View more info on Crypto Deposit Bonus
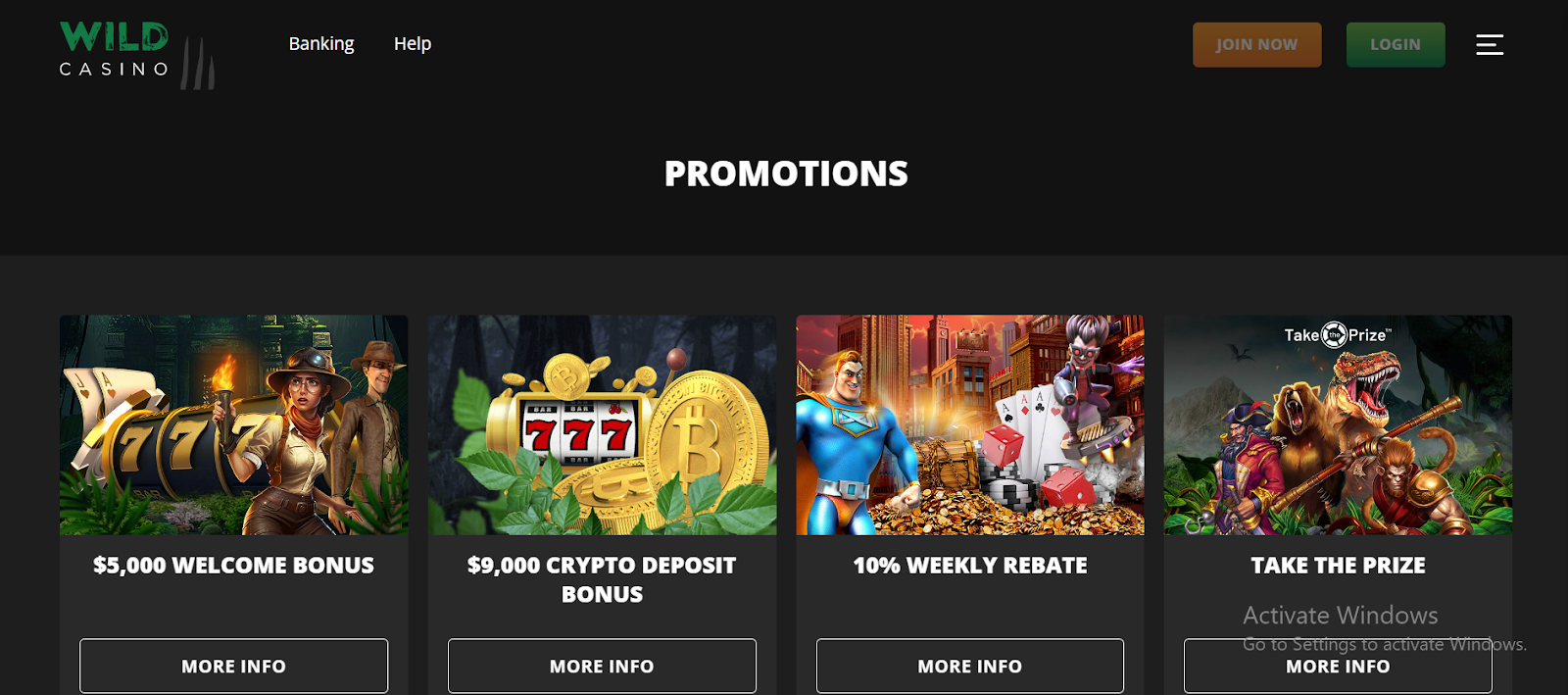 (x=602, y=667)
